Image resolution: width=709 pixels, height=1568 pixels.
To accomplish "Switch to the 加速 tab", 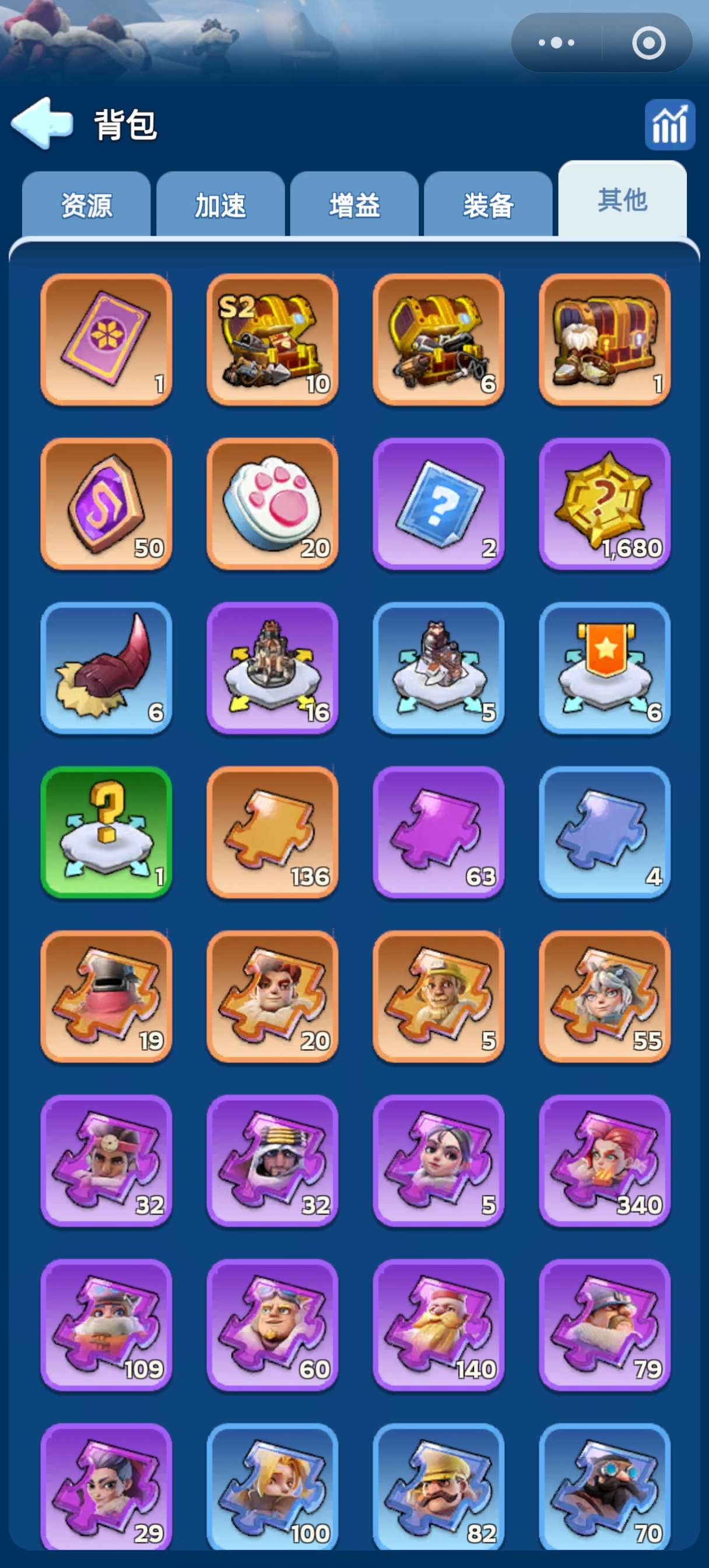I will click(x=220, y=205).
